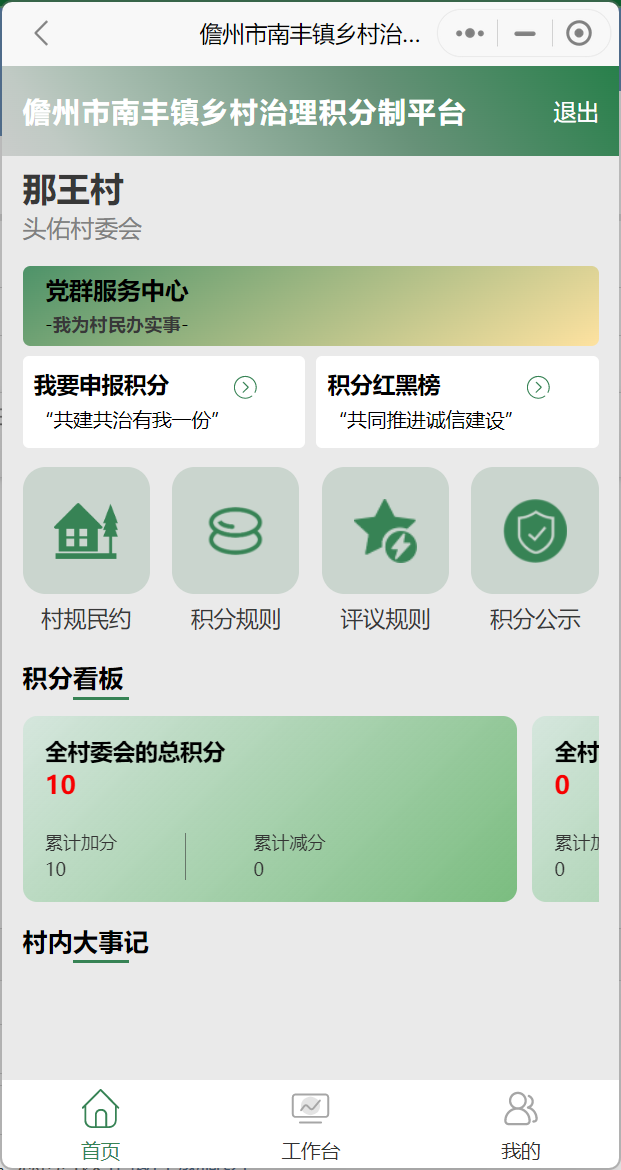
Task: Close the mini program with the circle icon
Action: click(578, 34)
